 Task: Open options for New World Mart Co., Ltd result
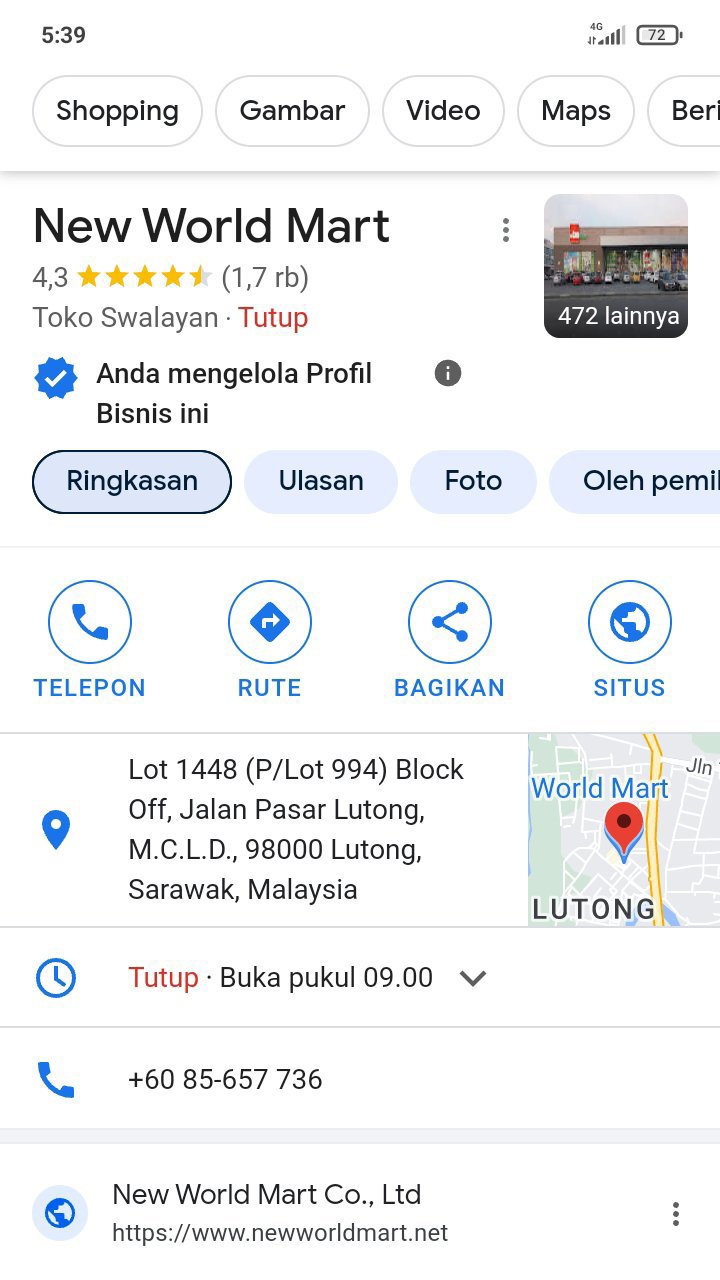(x=676, y=1214)
